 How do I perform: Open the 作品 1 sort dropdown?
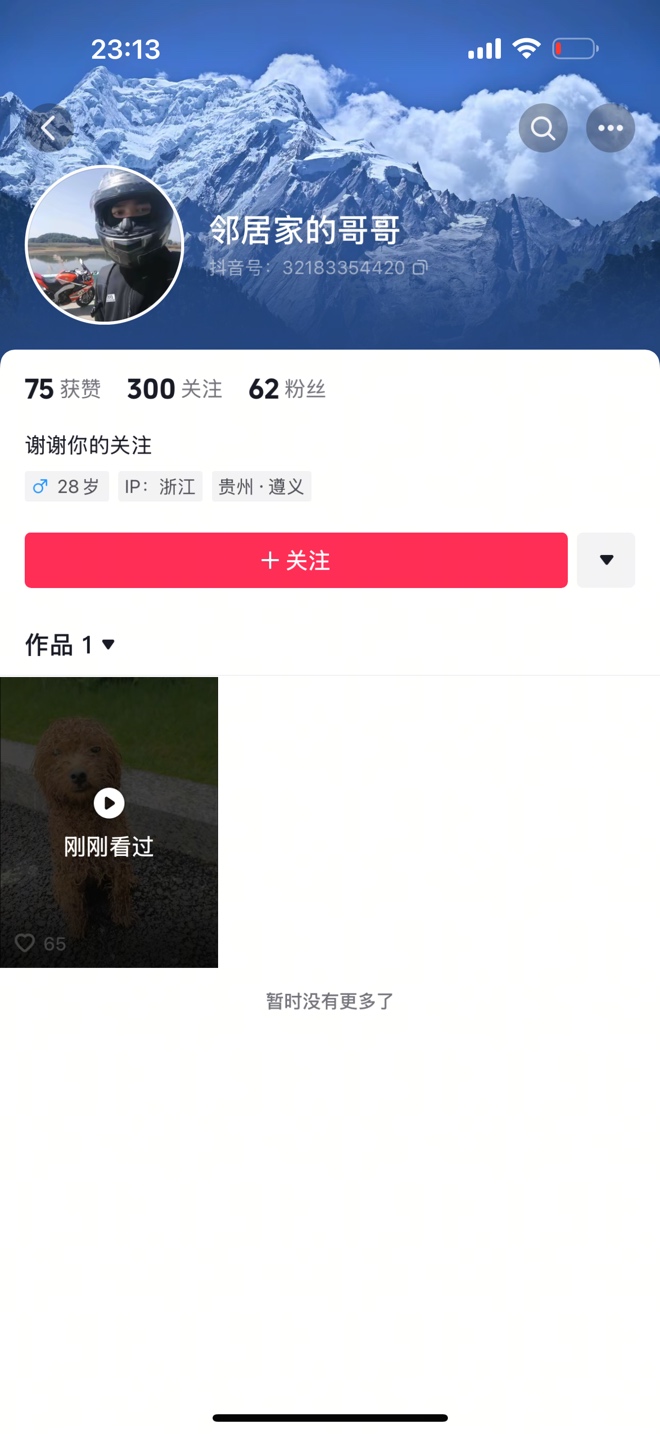70,645
